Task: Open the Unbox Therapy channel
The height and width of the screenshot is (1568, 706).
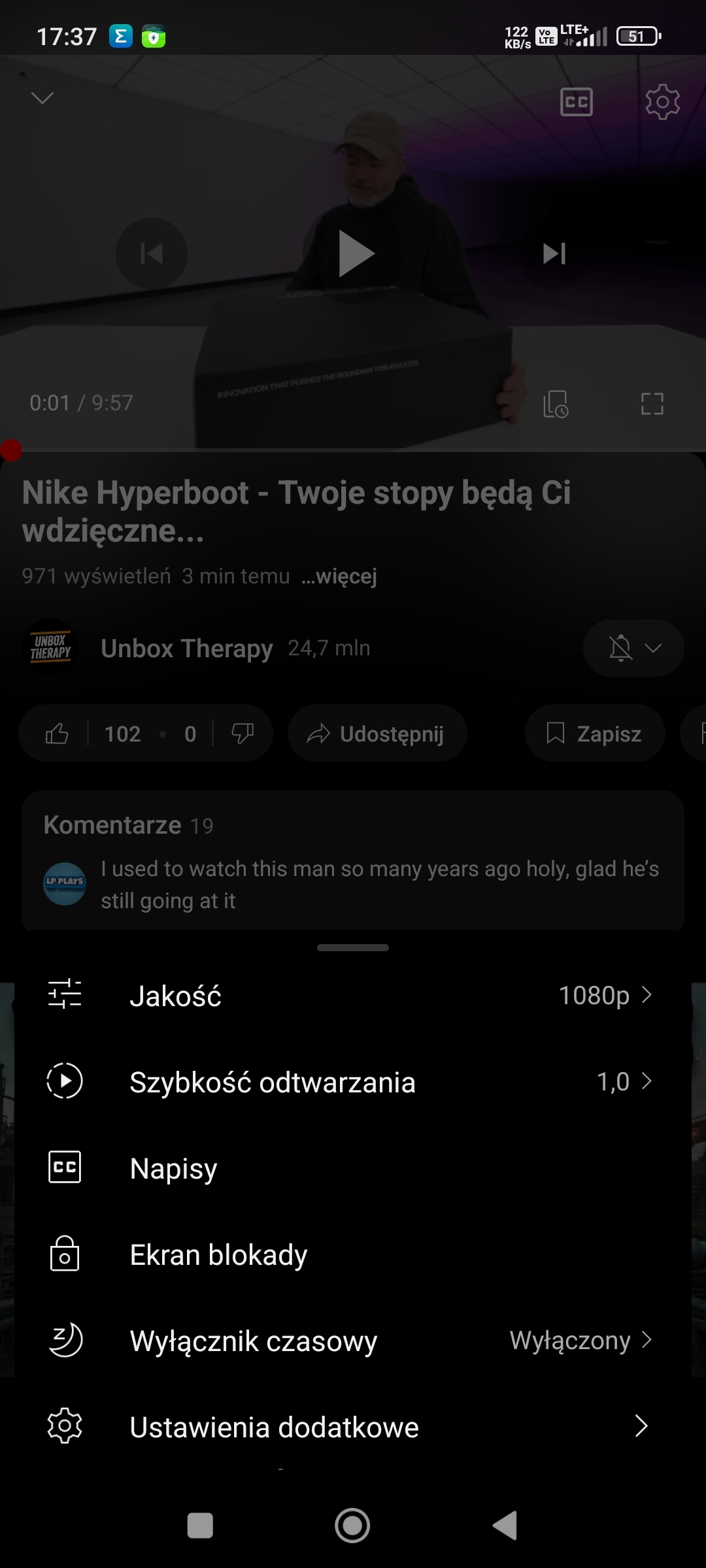Action: (186, 648)
